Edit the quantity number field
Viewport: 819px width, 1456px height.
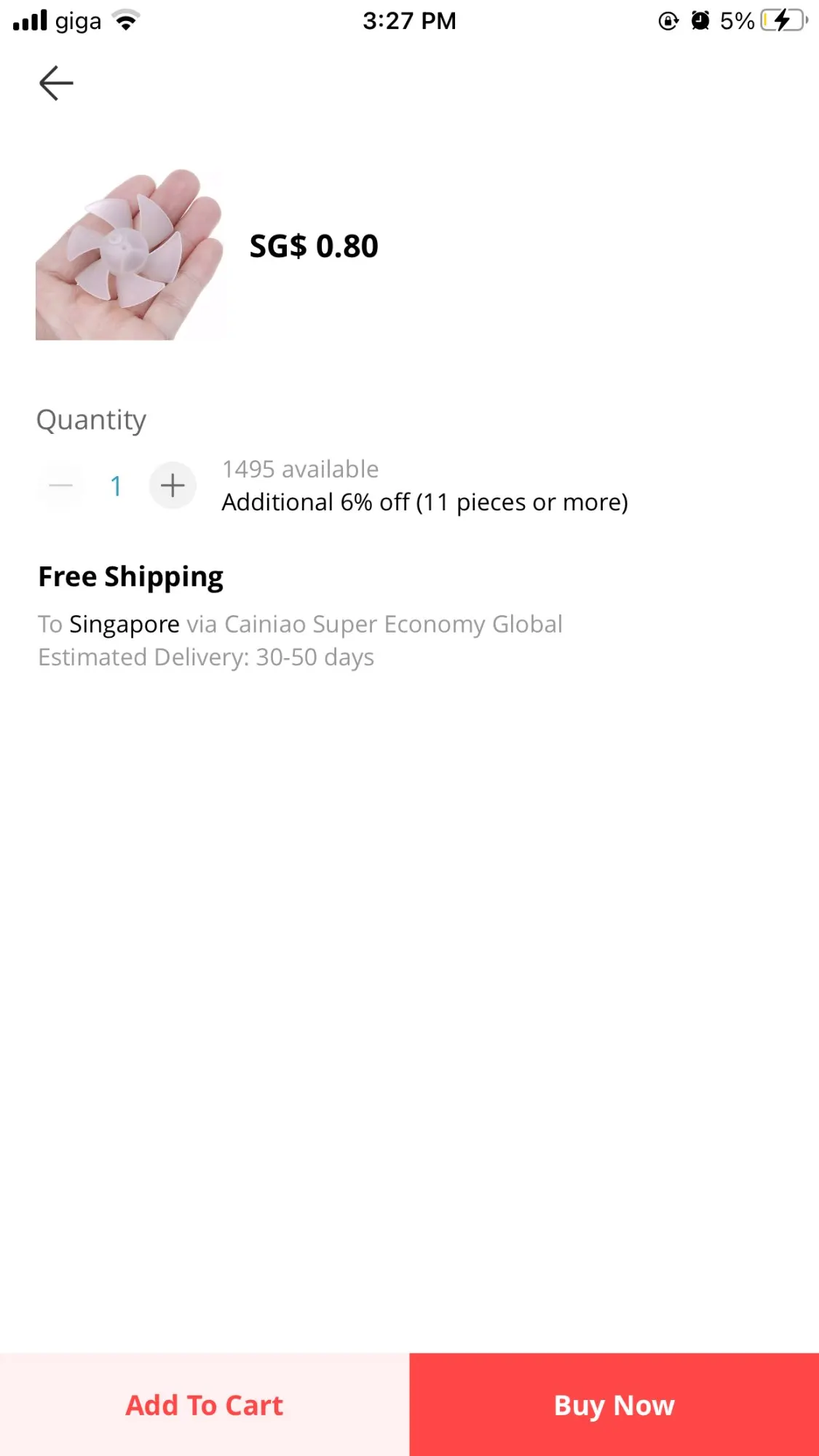pos(116,486)
